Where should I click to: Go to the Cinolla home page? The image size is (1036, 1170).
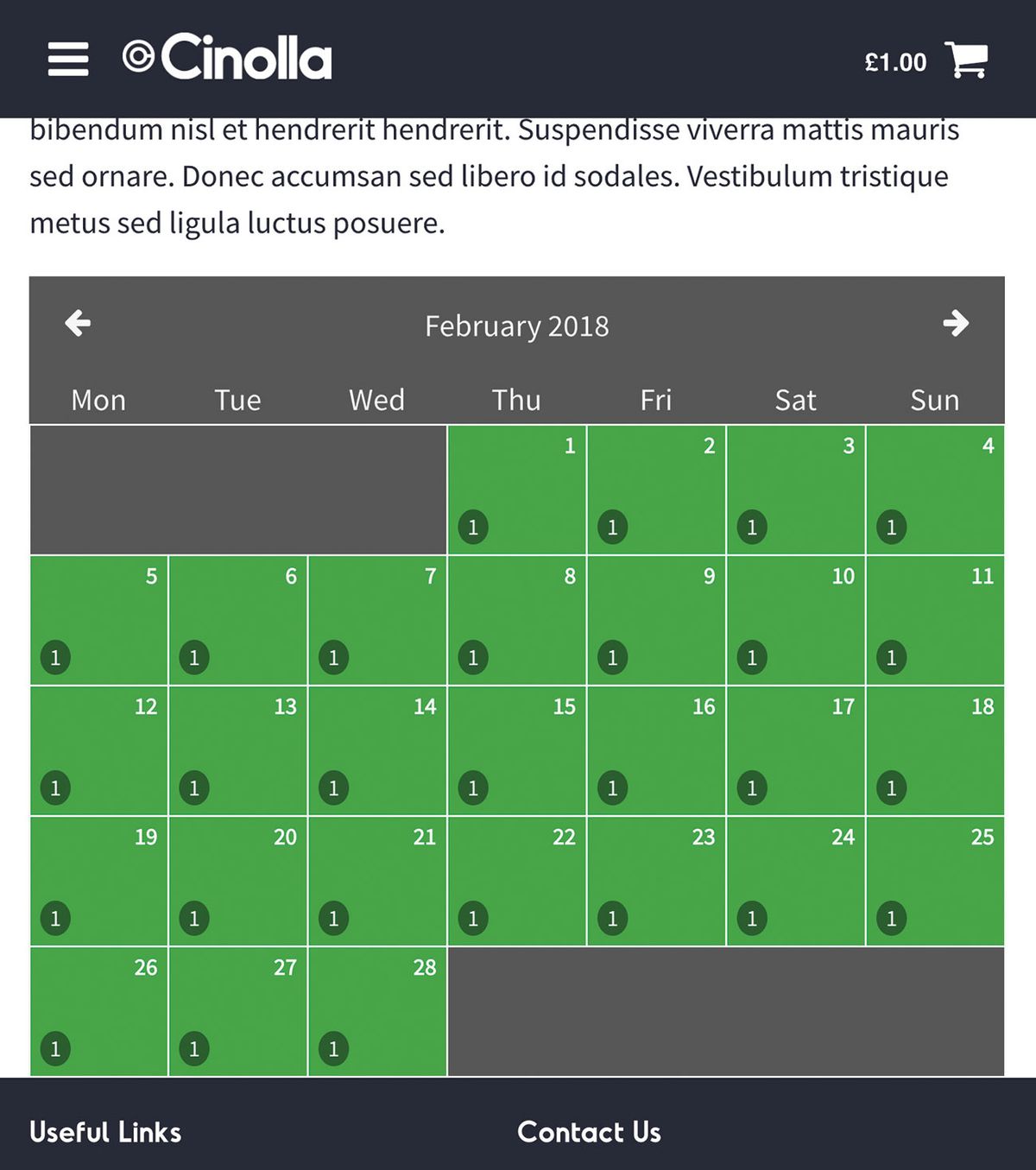click(x=227, y=58)
